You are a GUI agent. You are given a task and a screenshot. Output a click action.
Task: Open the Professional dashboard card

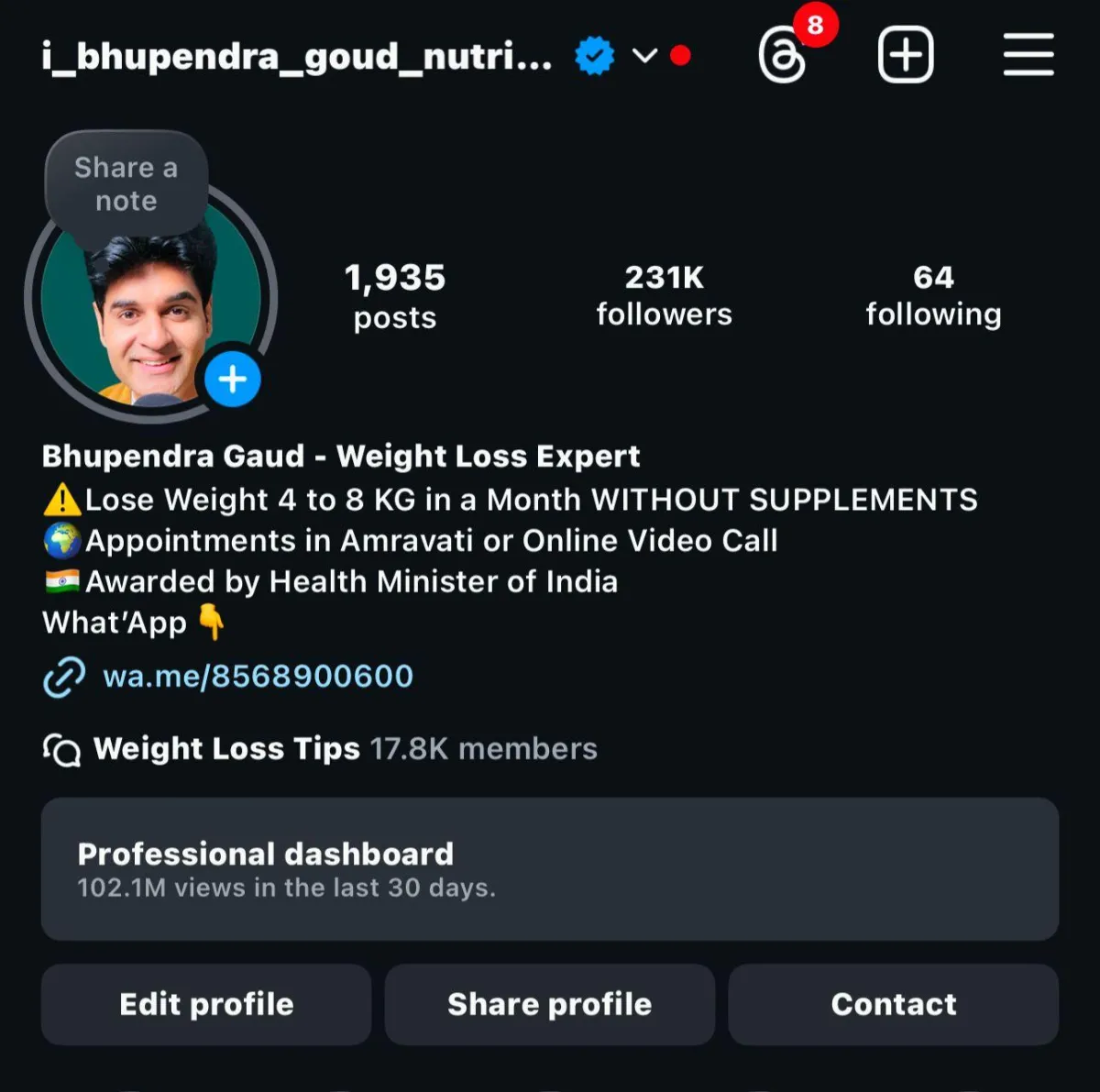pos(550,868)
